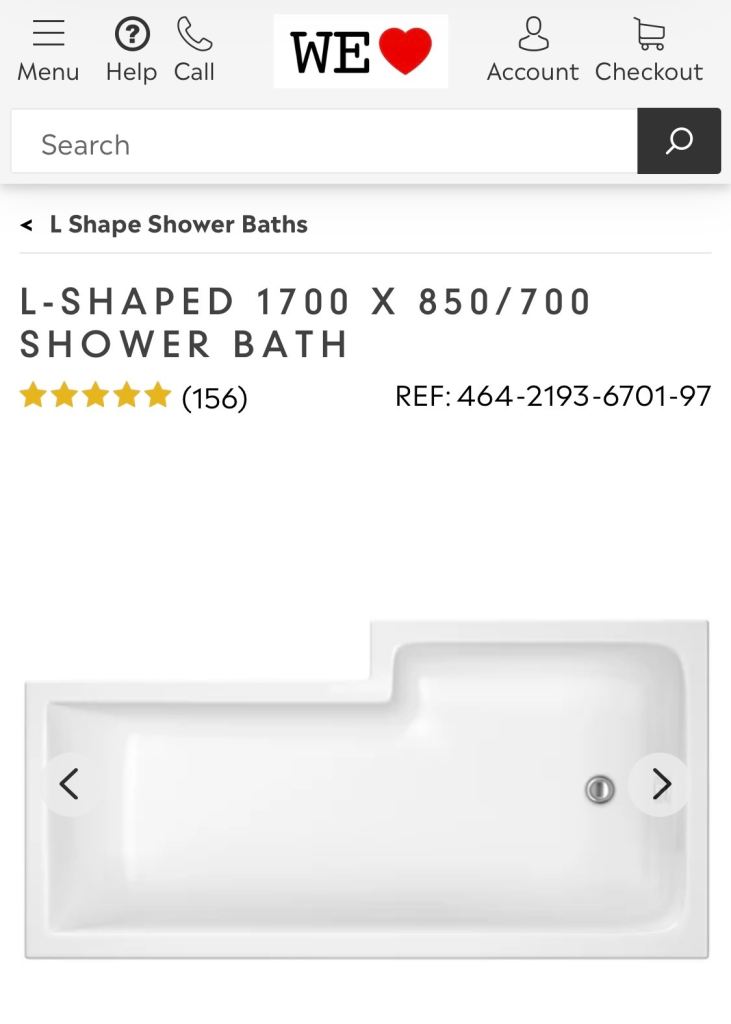Viewport: 731px width, 1024px height.
Task: Click the red heart in the logo
Action: (x=407, y=48)
